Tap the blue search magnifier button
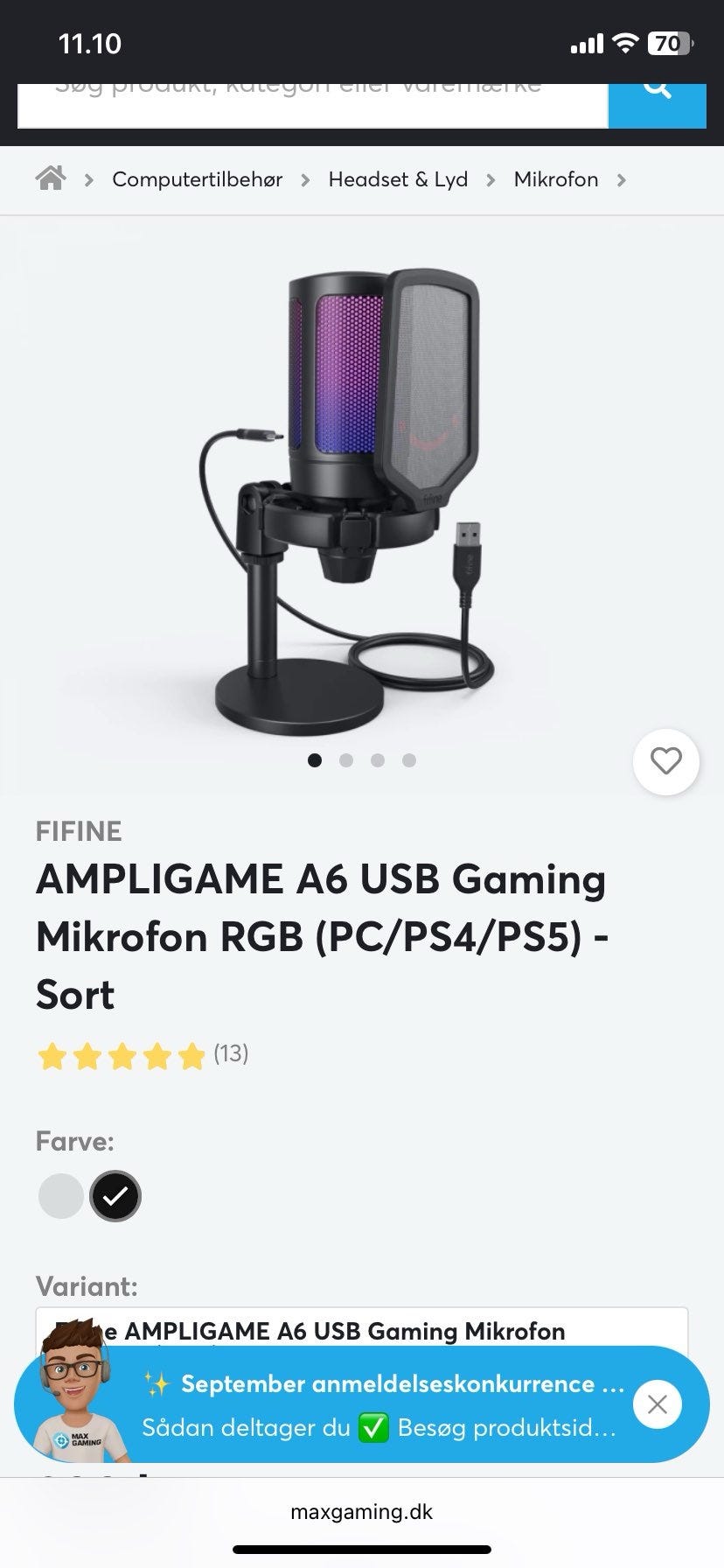 (x=657, y=103)
